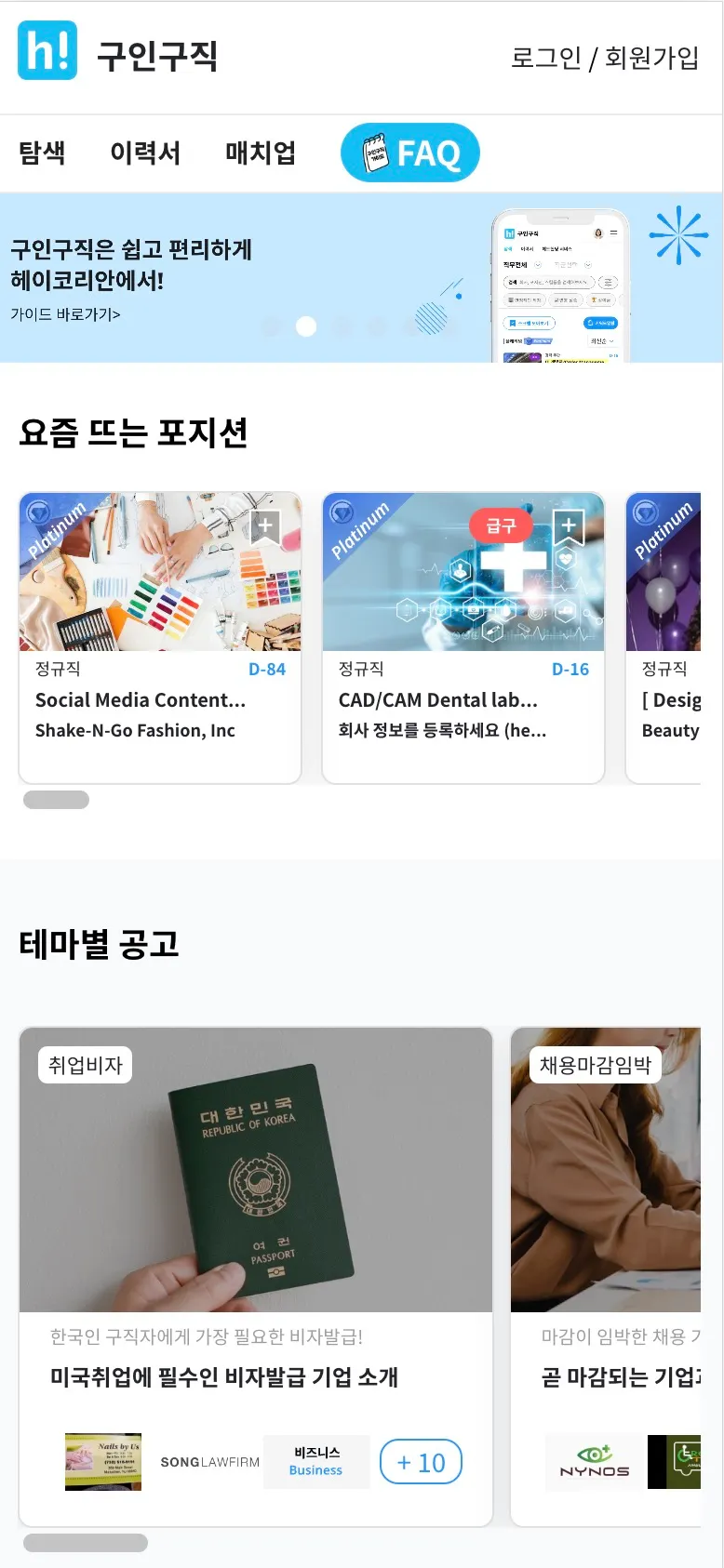Open the FAQ button
The image size is (724, 1568).
pyautogui.click(x=409, y=153)
